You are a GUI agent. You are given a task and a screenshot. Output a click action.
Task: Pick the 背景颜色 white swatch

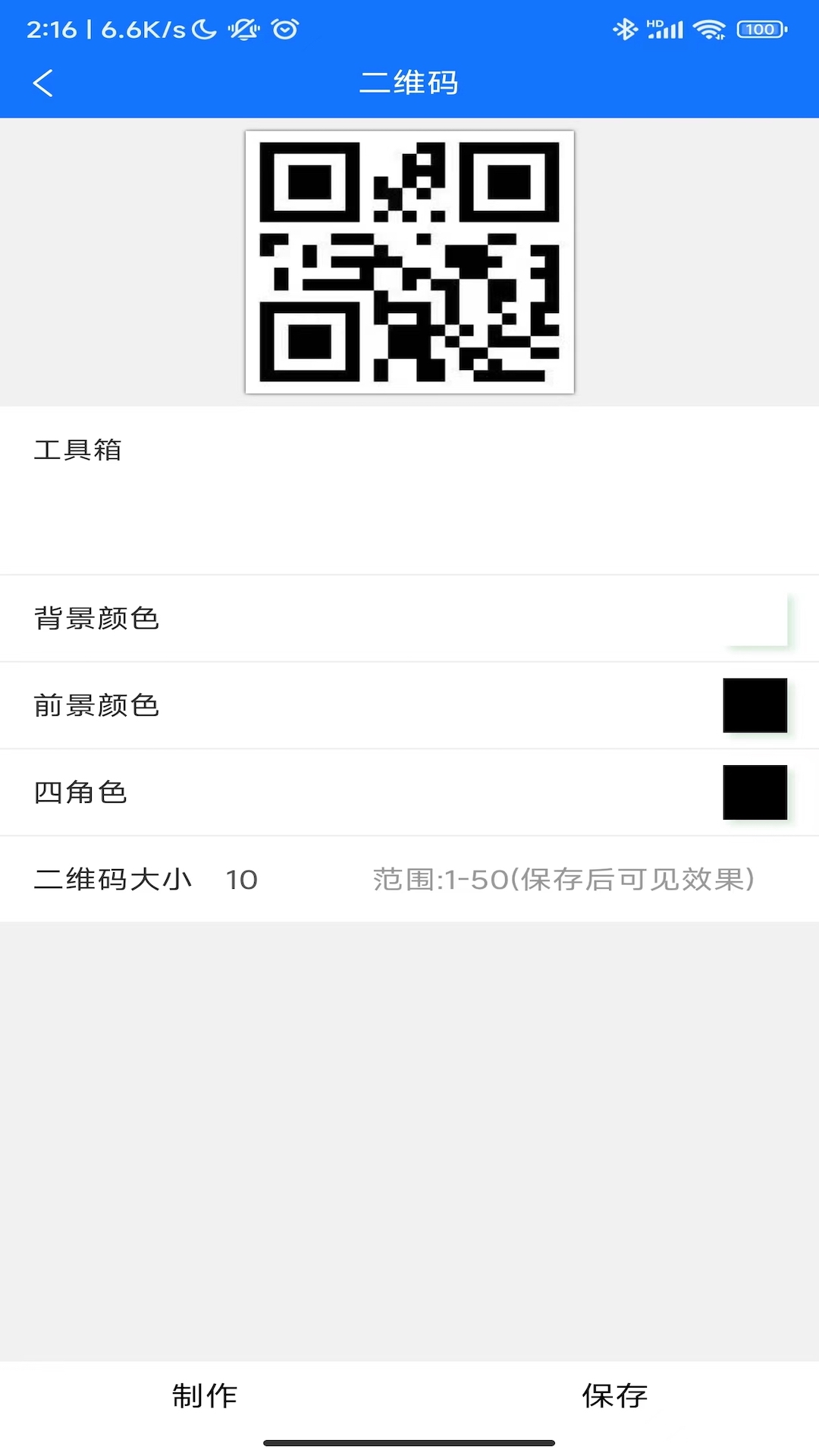755,619
